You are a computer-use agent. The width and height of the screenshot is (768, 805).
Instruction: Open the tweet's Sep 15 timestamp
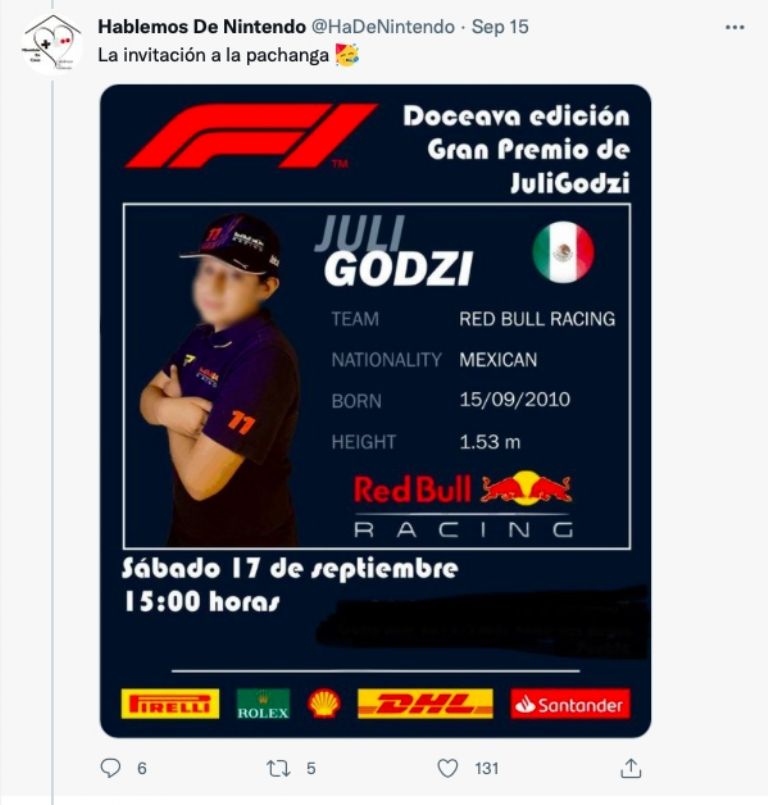(x=500, y=27)
